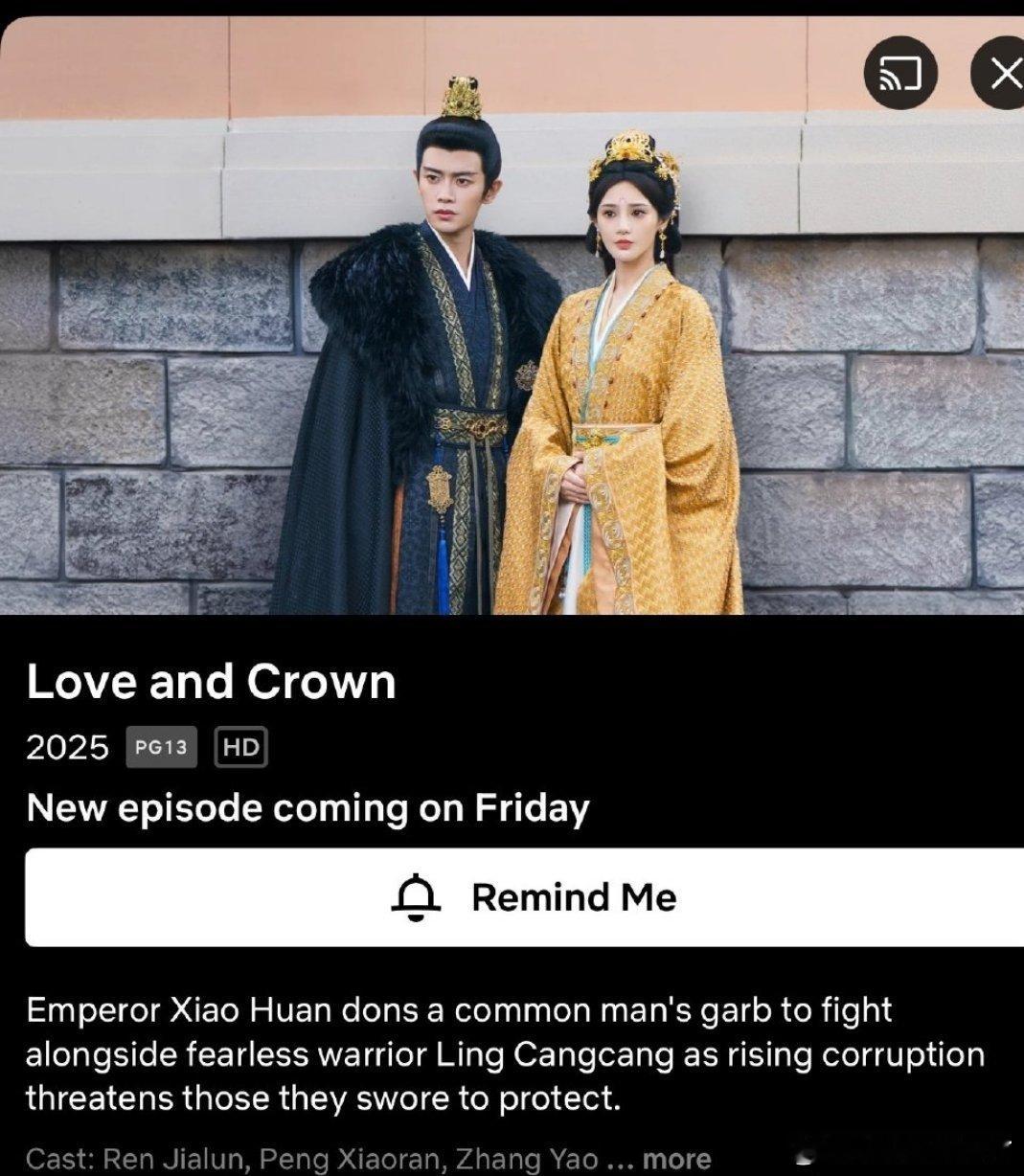Image resolution: width=1024 pixels, height=1176 pixels.
Task: Select the HD indicator next to PG13
Action: [241, 748]
